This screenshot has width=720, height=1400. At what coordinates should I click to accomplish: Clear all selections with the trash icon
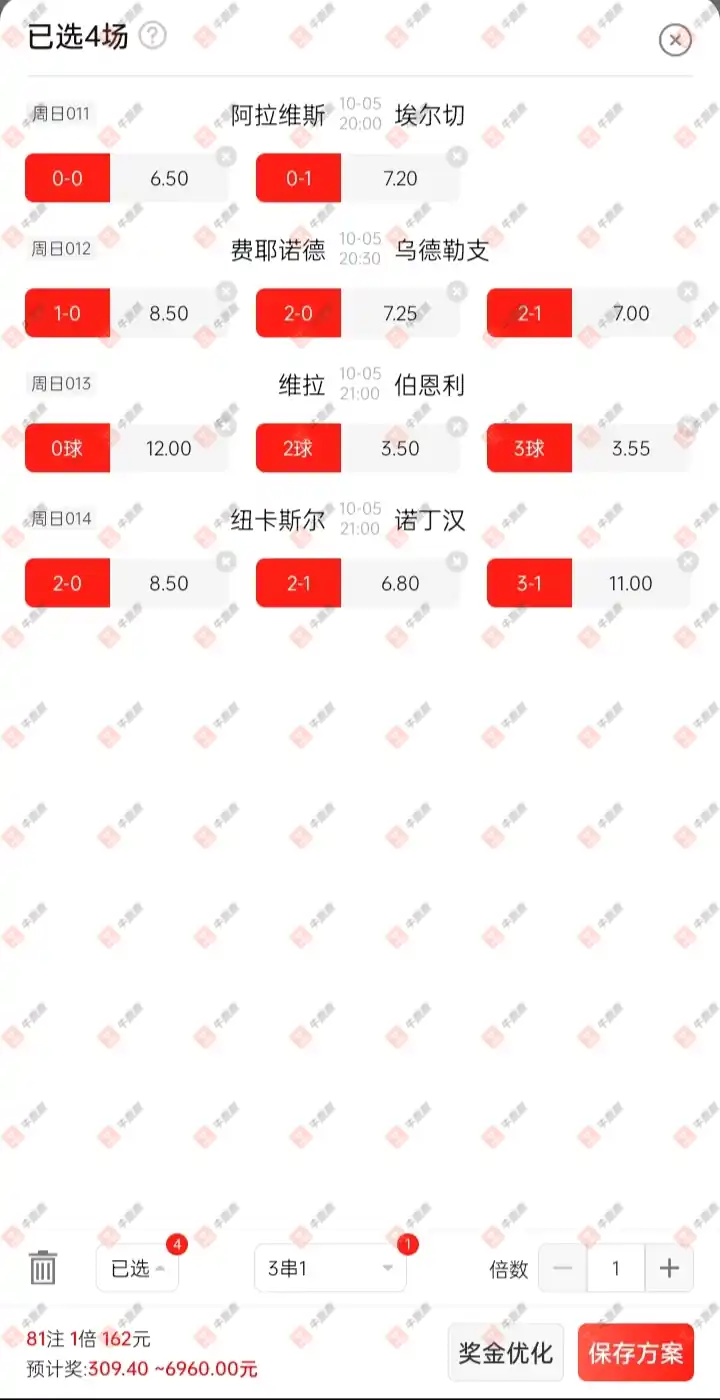point(43,1268)
